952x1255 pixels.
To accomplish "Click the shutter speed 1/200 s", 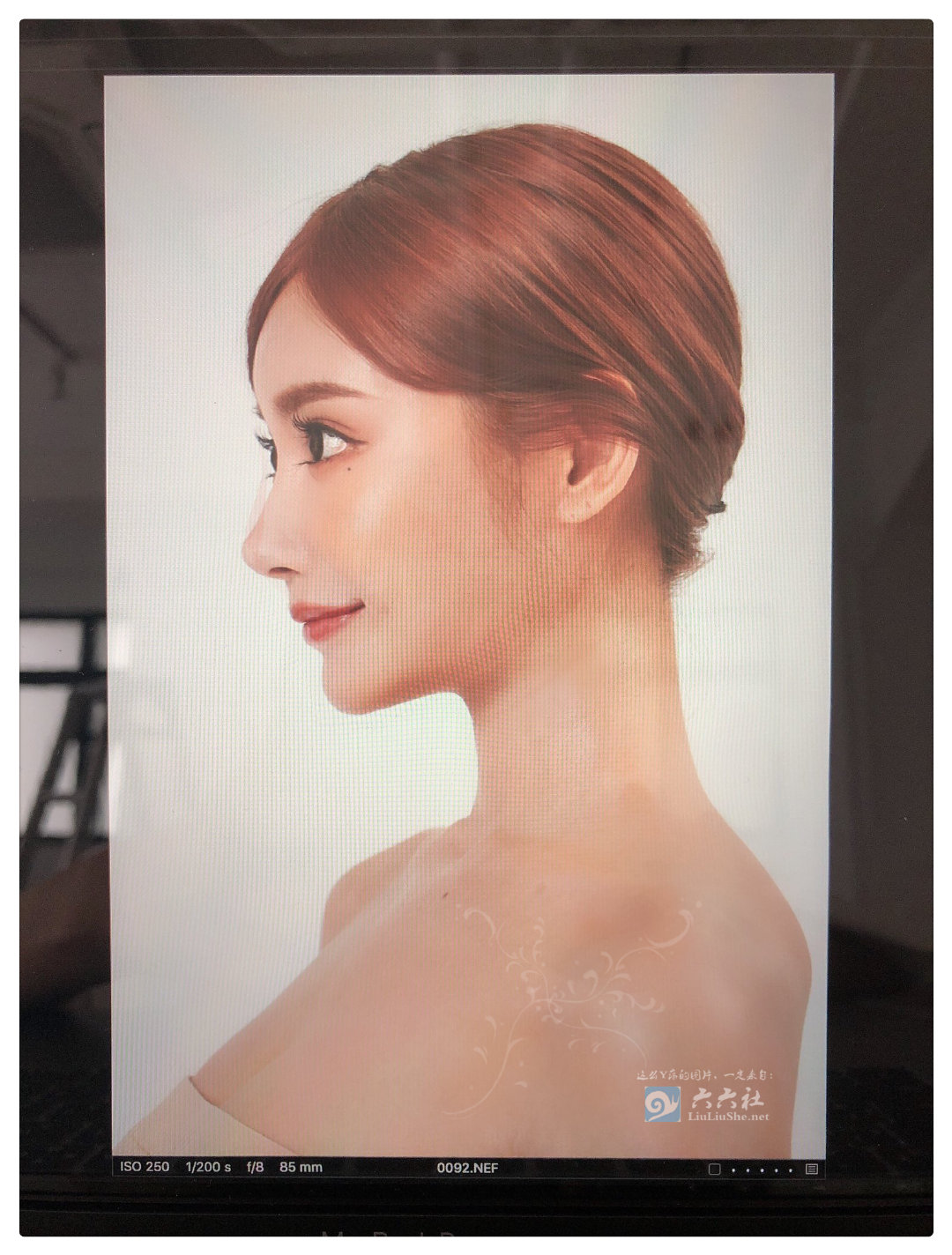I will (207, 1167).
